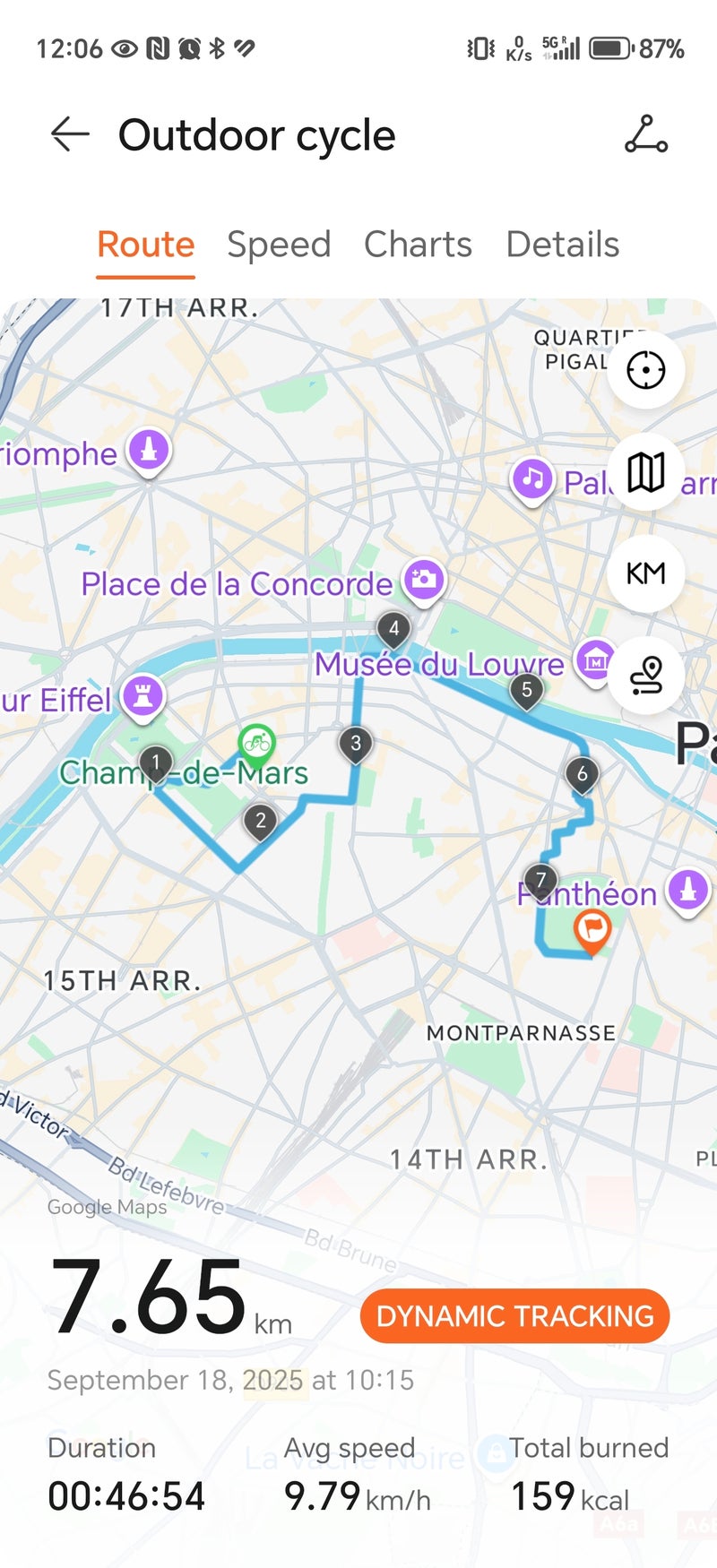Go back from Outdoor cycle screen
The image size is (717, 1568).
(70, 135)
